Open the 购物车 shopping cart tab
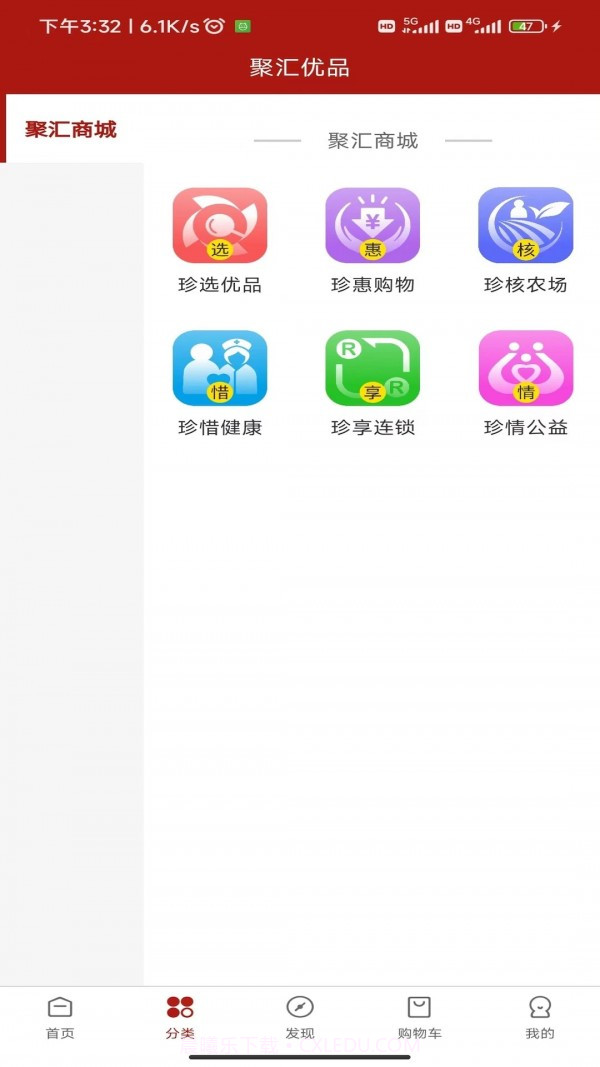Image resolution: width=600 pixels, height=1067 pixels. 420,1017
